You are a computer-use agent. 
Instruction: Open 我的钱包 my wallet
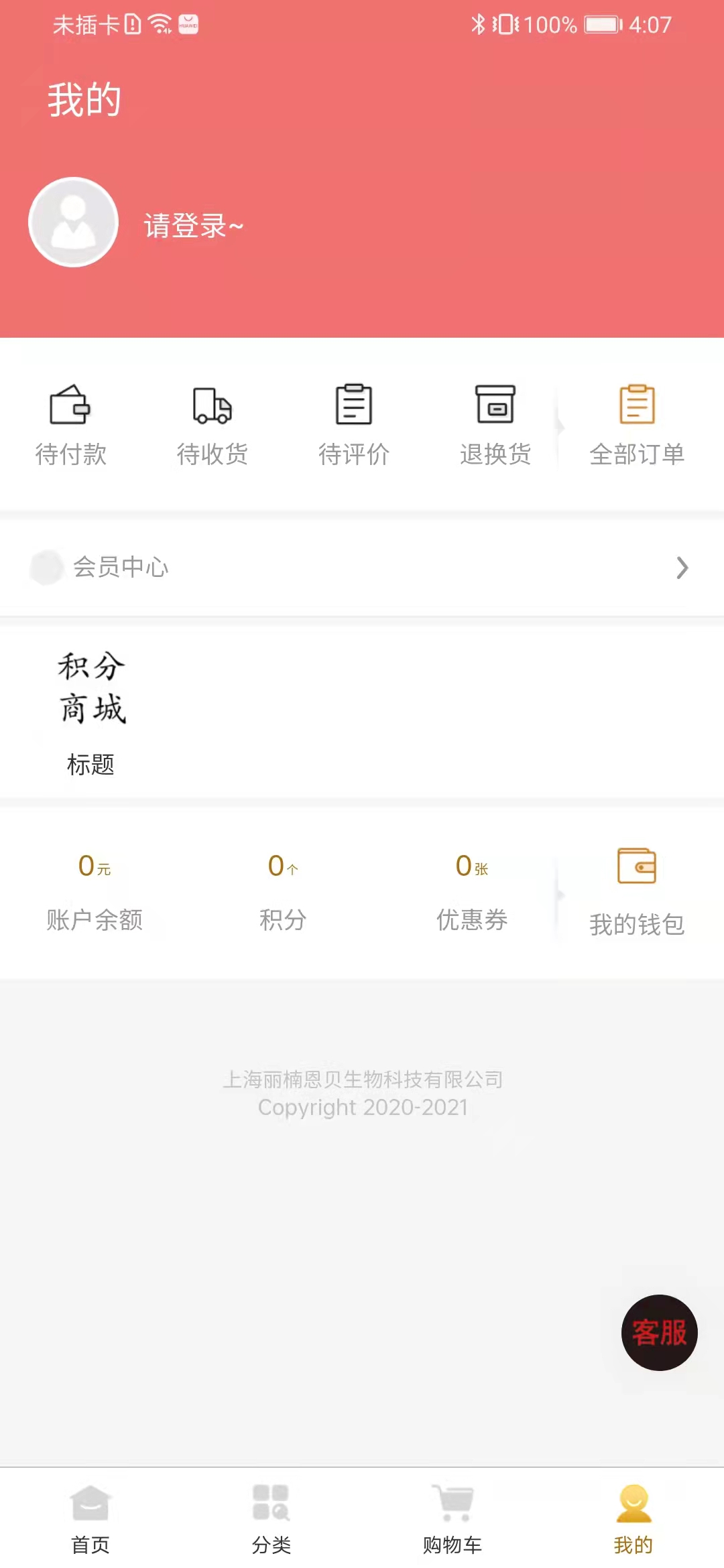click(637, 892)
